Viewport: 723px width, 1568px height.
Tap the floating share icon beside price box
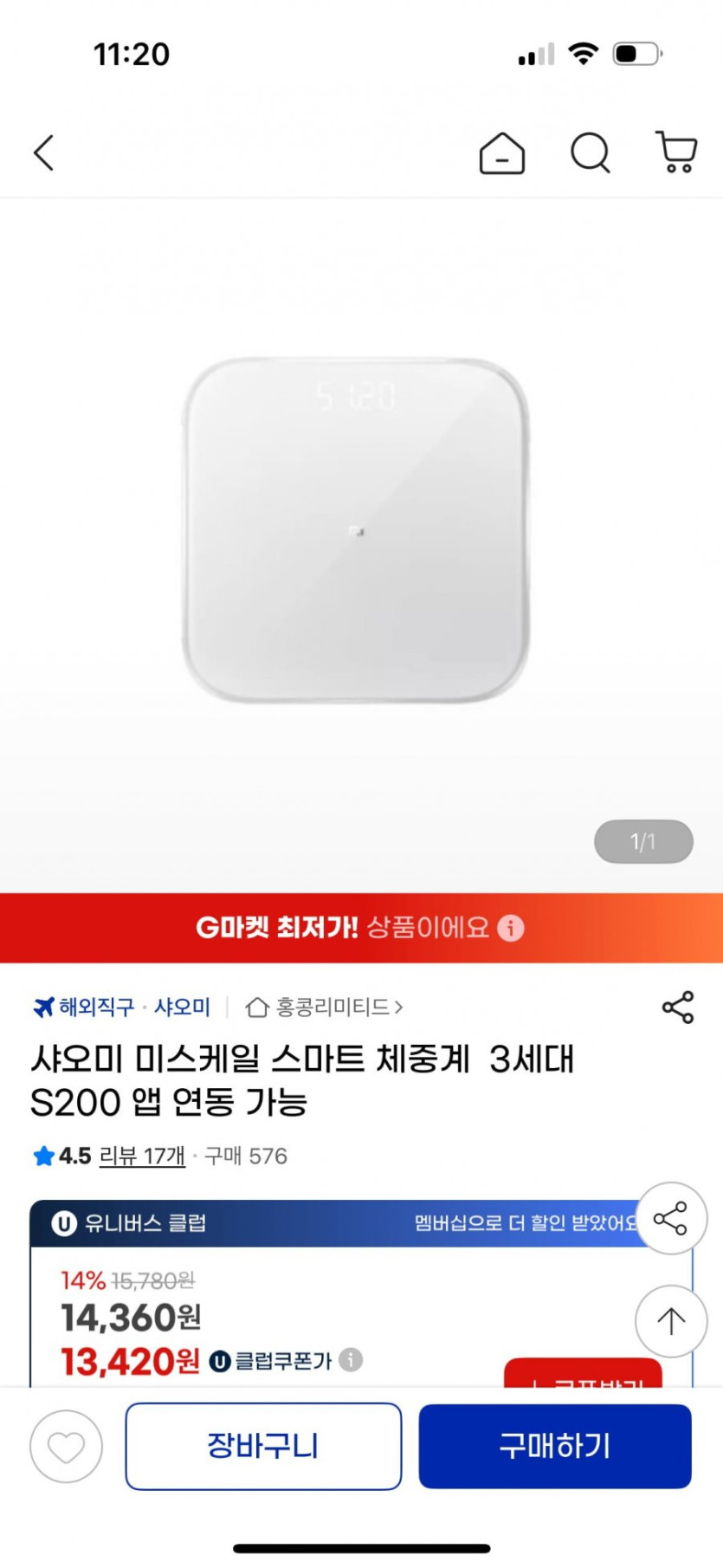pos(671,1217)
